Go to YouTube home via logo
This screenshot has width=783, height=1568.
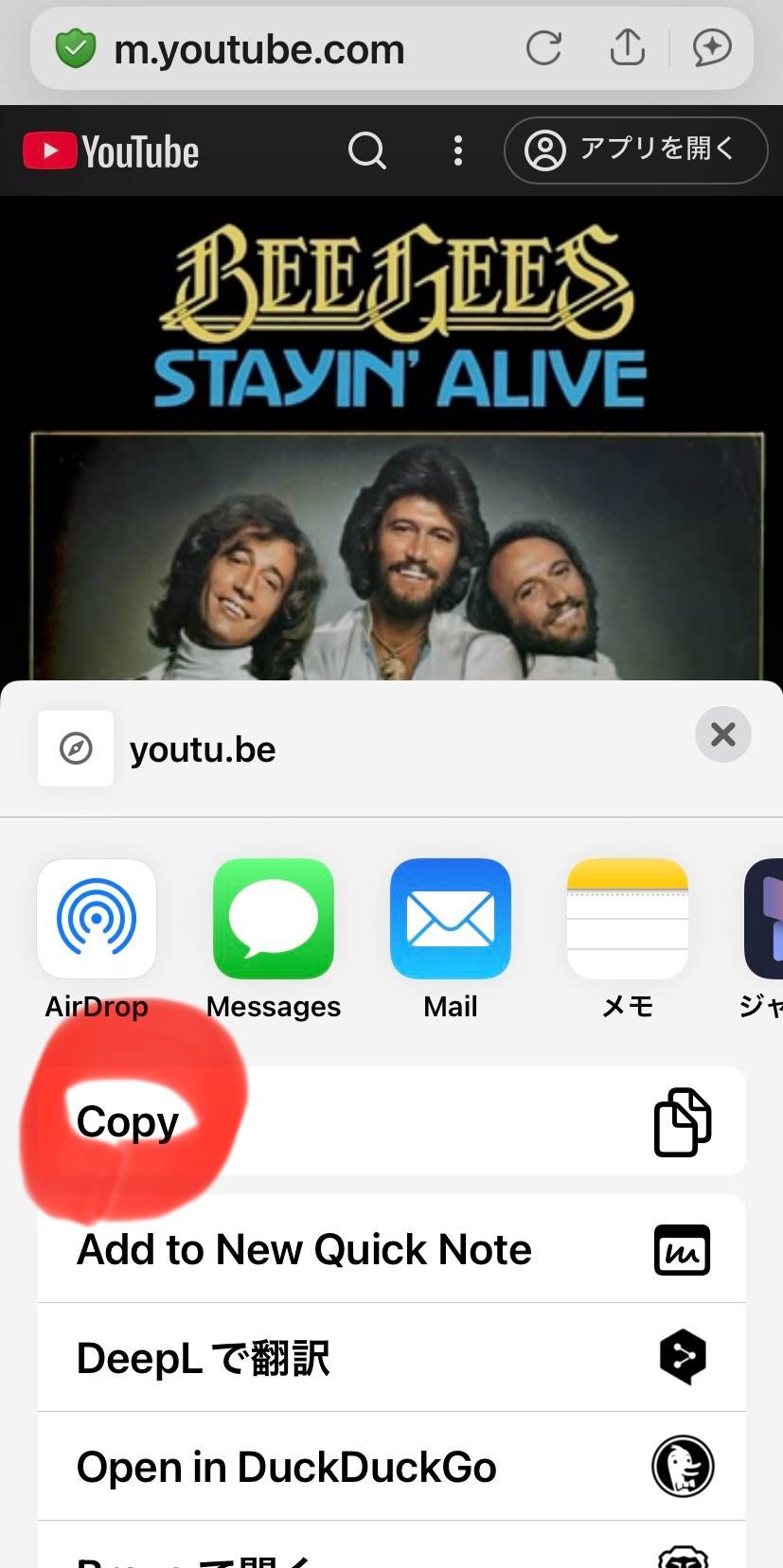click(x=111, y=151)
